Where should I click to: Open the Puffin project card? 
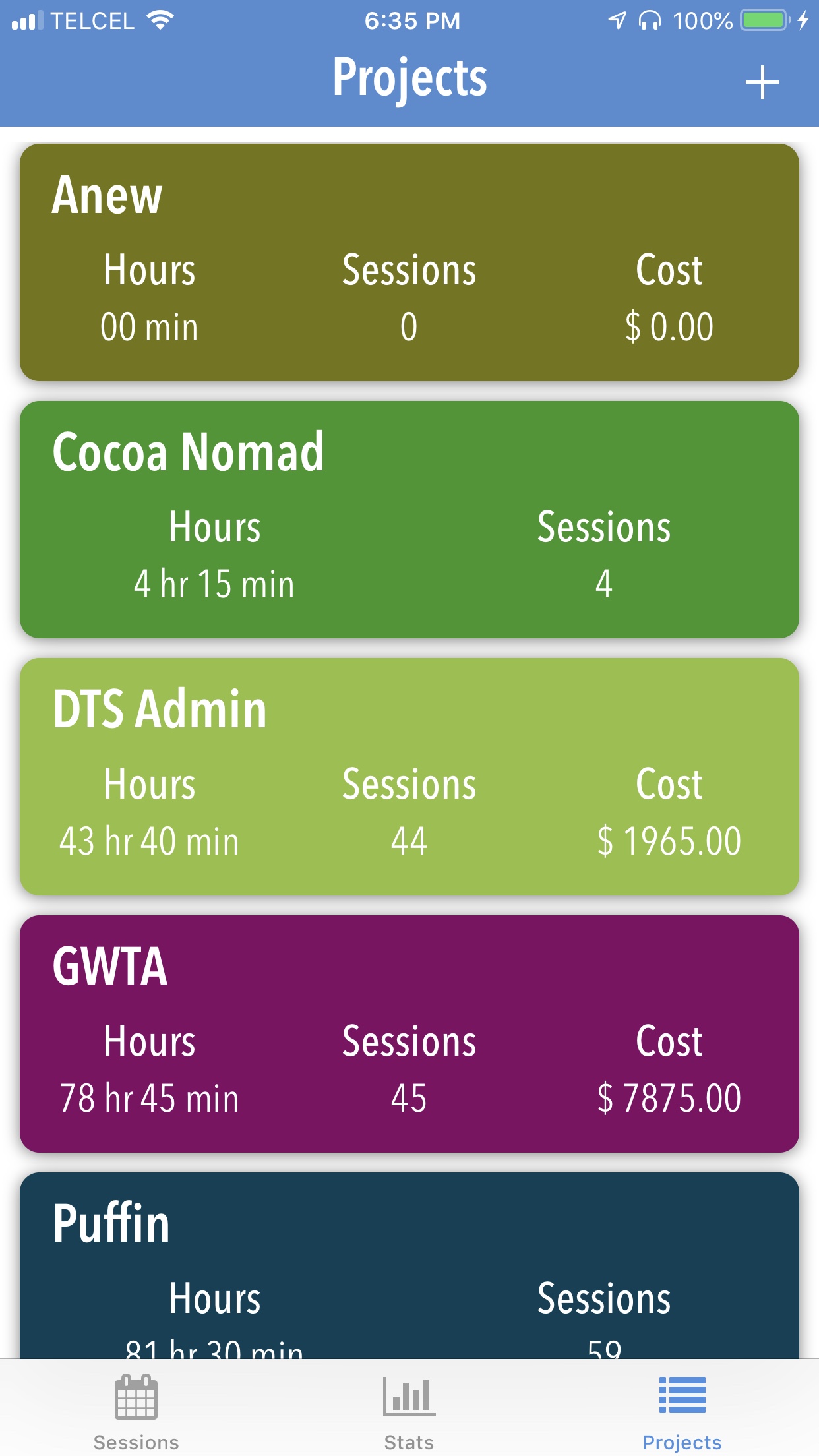[409, 1266]
